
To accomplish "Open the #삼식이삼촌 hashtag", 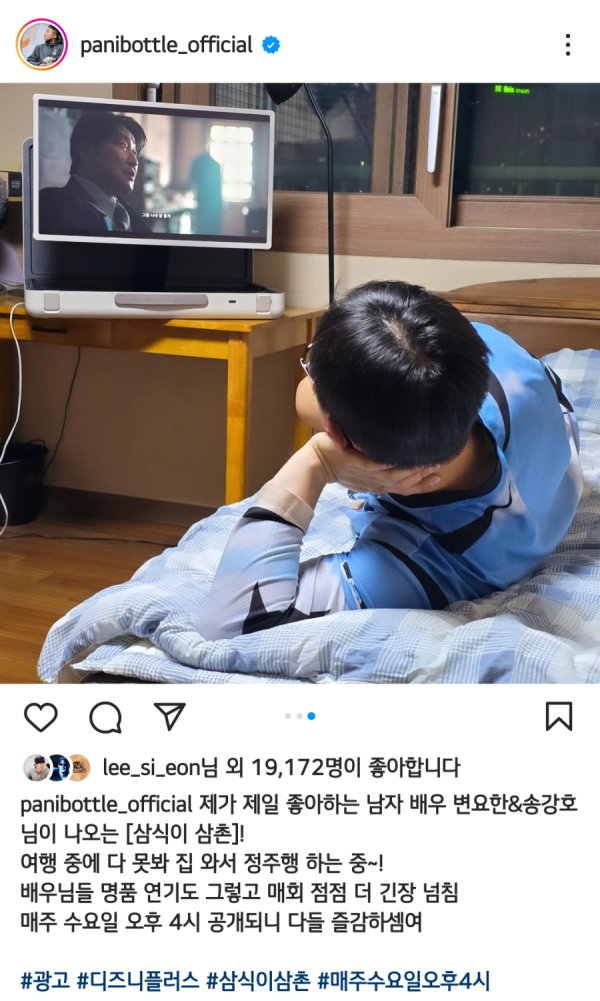I will (261, 980).
